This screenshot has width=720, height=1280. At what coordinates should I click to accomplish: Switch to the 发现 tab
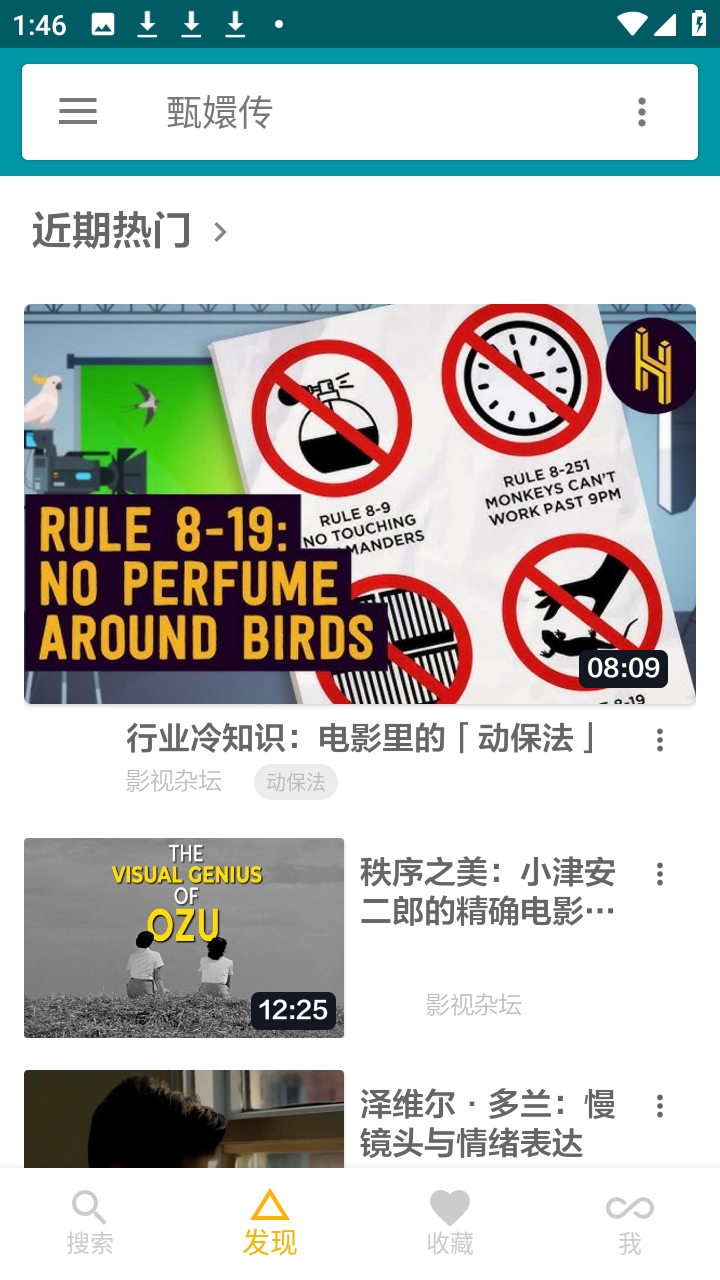pos(270,1222)
